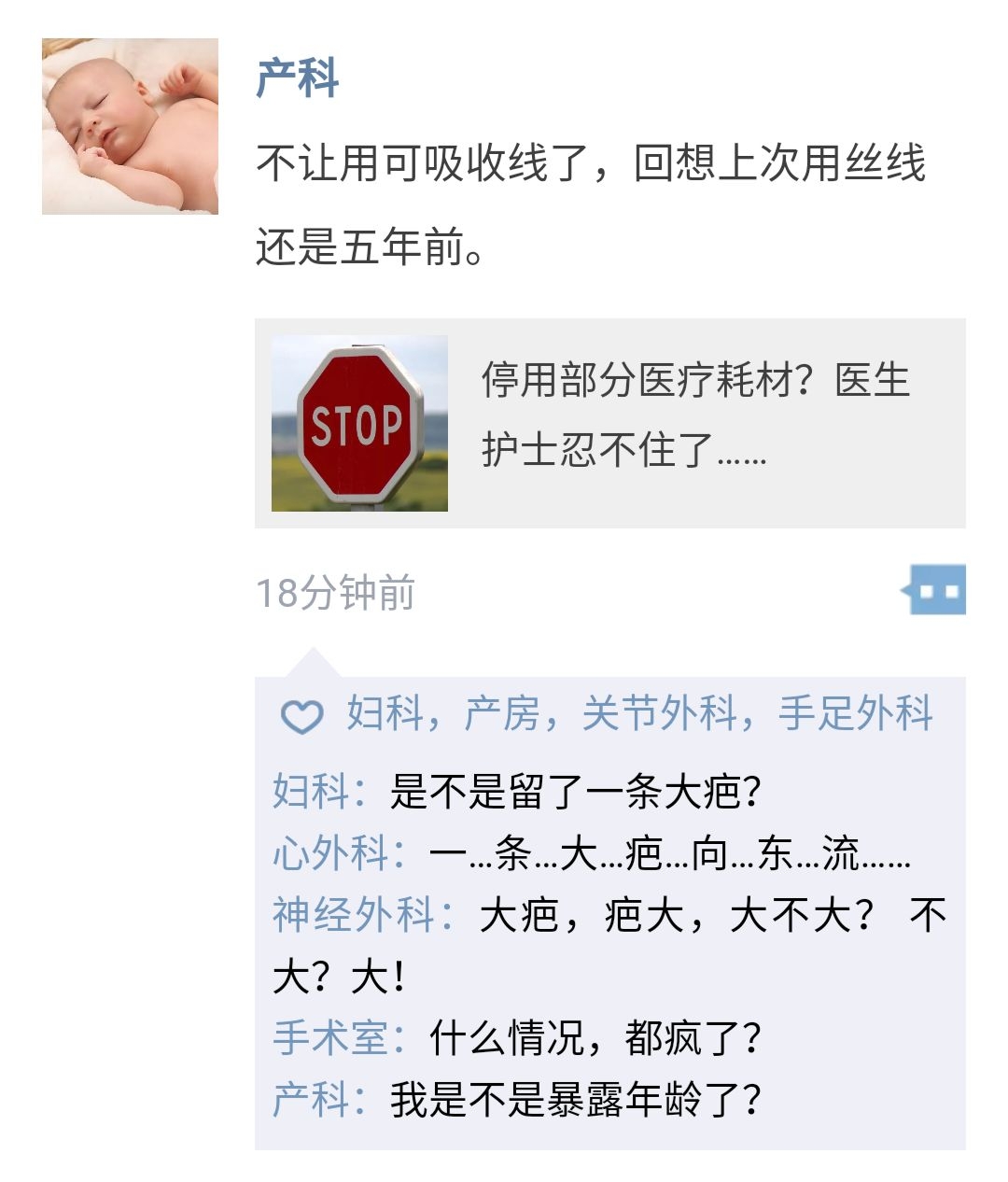Open the like and comment menu
This screenshot has width=1008, height=1182.
[x=936, y=590]
